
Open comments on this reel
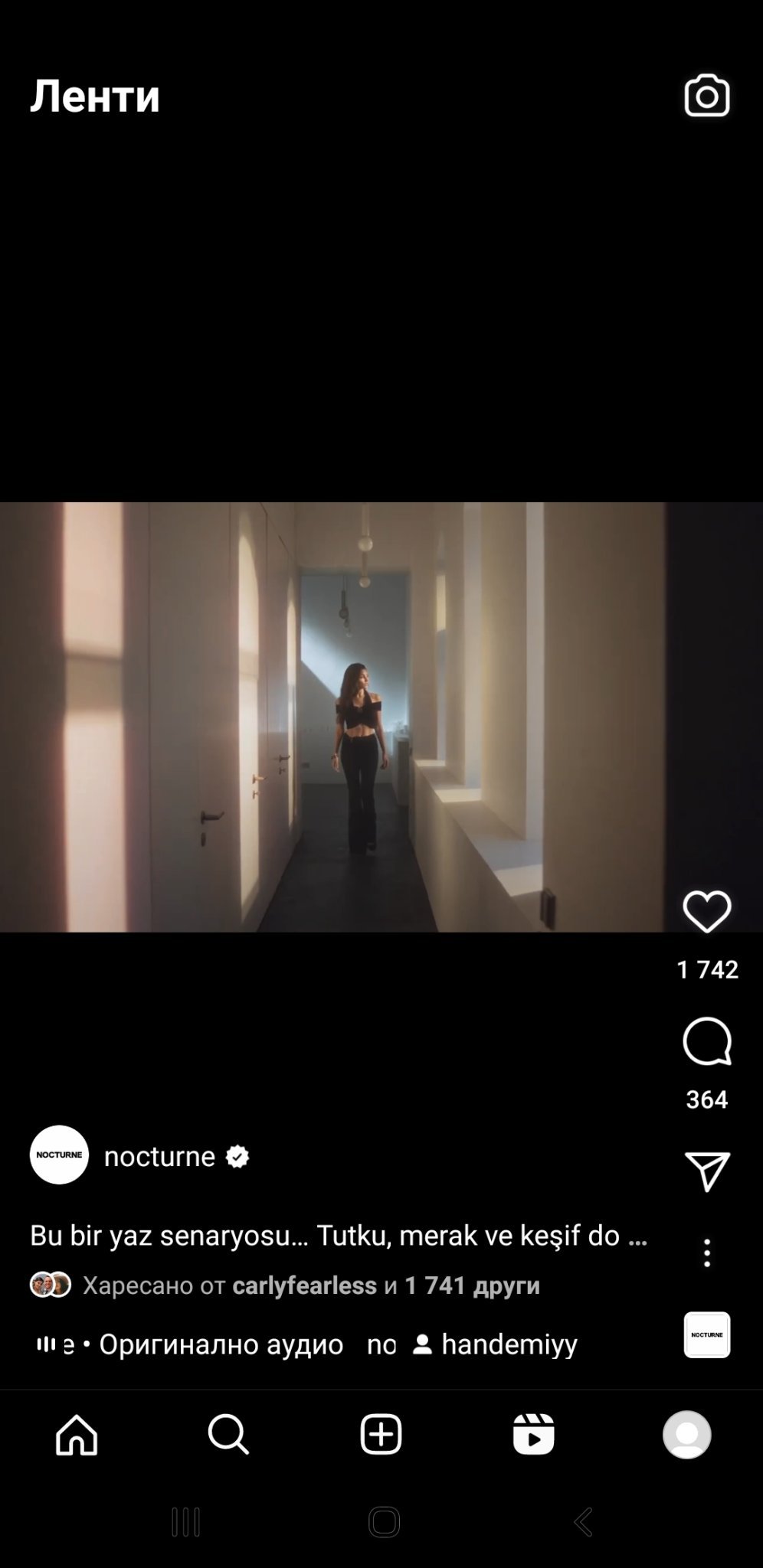(x=706, y=1041)
